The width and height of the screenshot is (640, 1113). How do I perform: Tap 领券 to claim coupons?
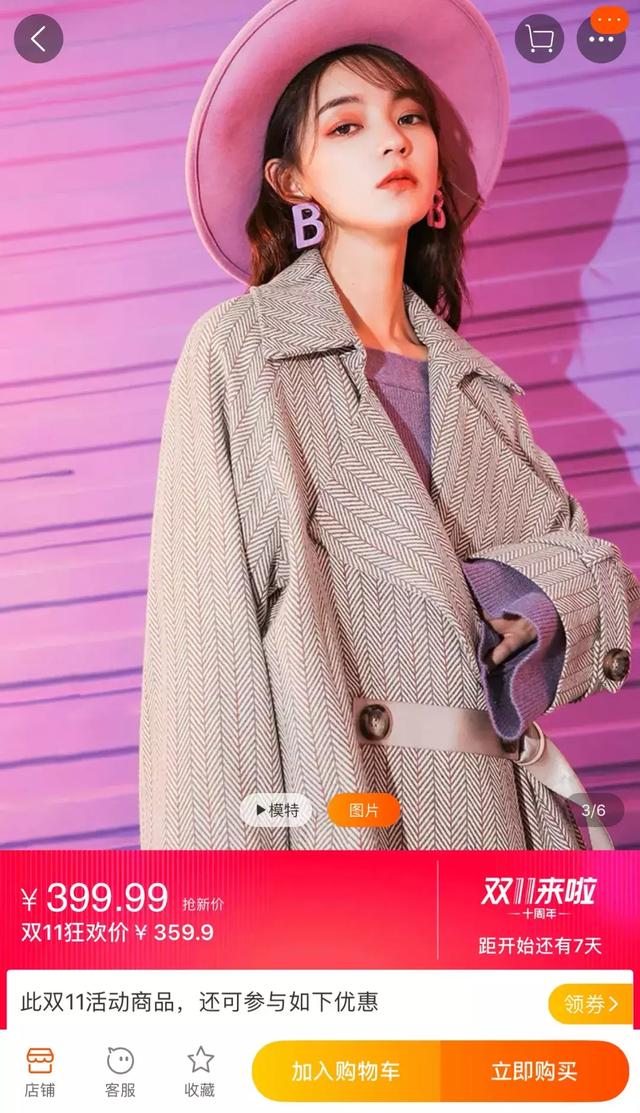coord(590,1003)
